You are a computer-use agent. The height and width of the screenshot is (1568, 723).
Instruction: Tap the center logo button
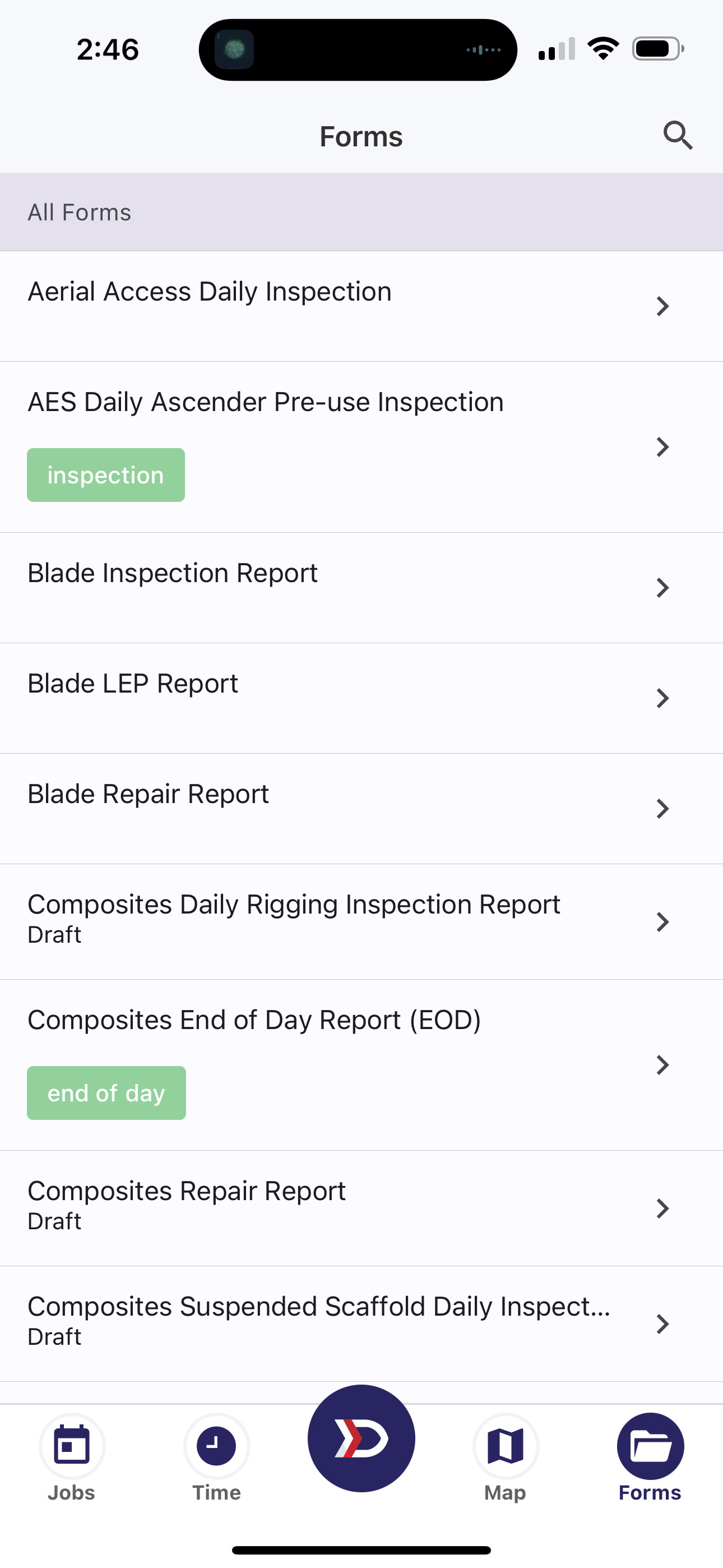tap(361, 1438)
